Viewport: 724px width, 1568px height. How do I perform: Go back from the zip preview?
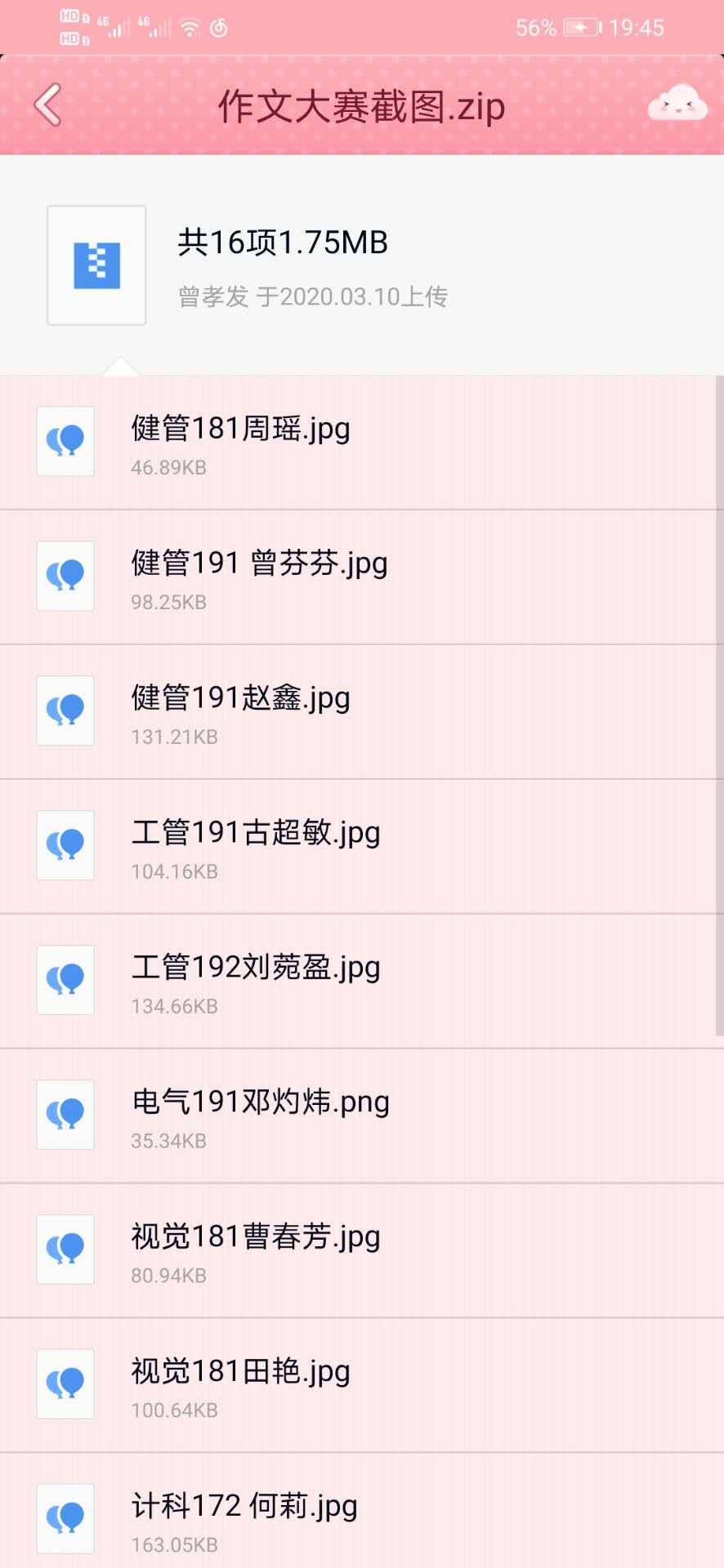pos(48,105)
